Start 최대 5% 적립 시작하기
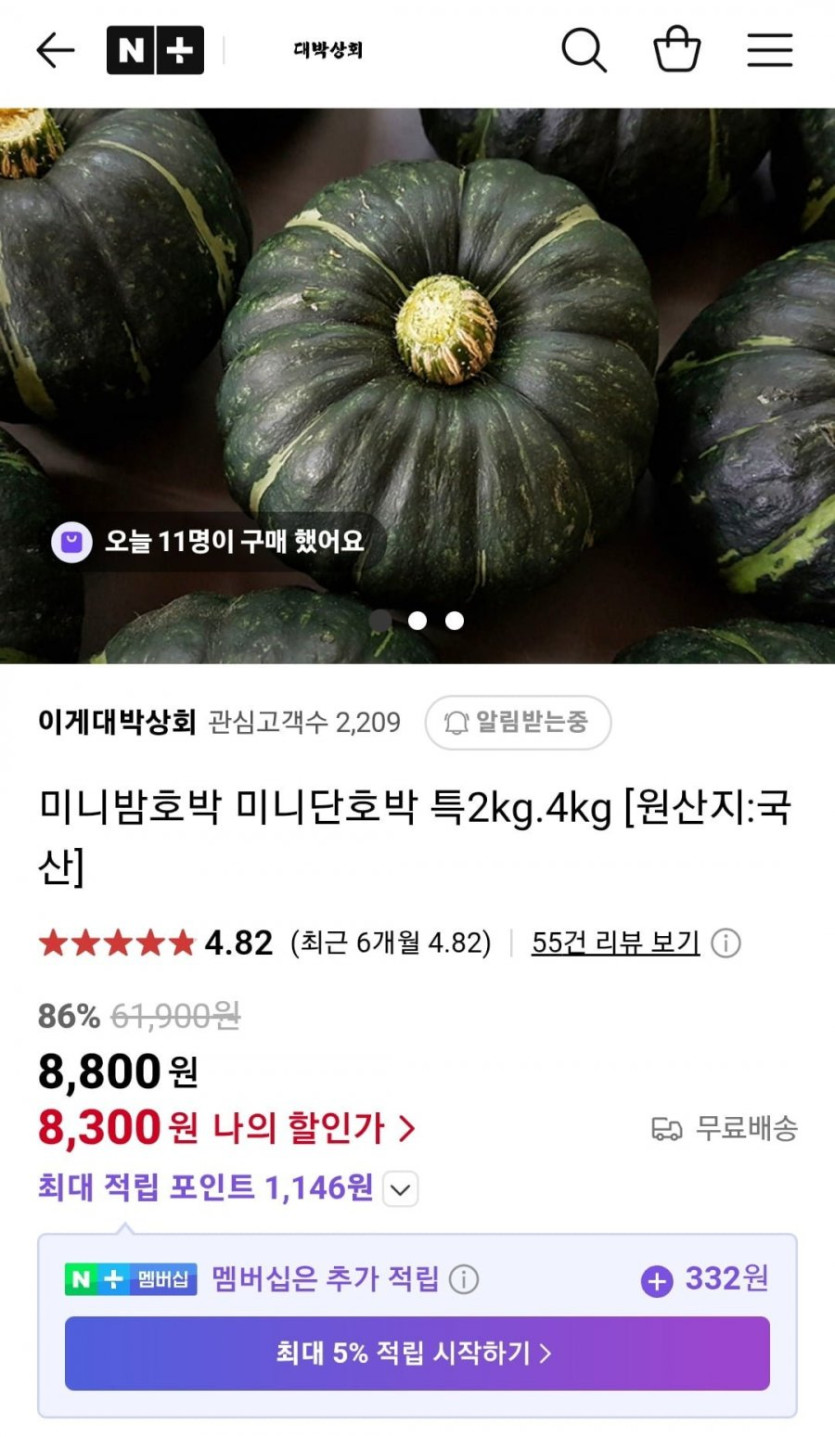 [x=417, y=1353]
